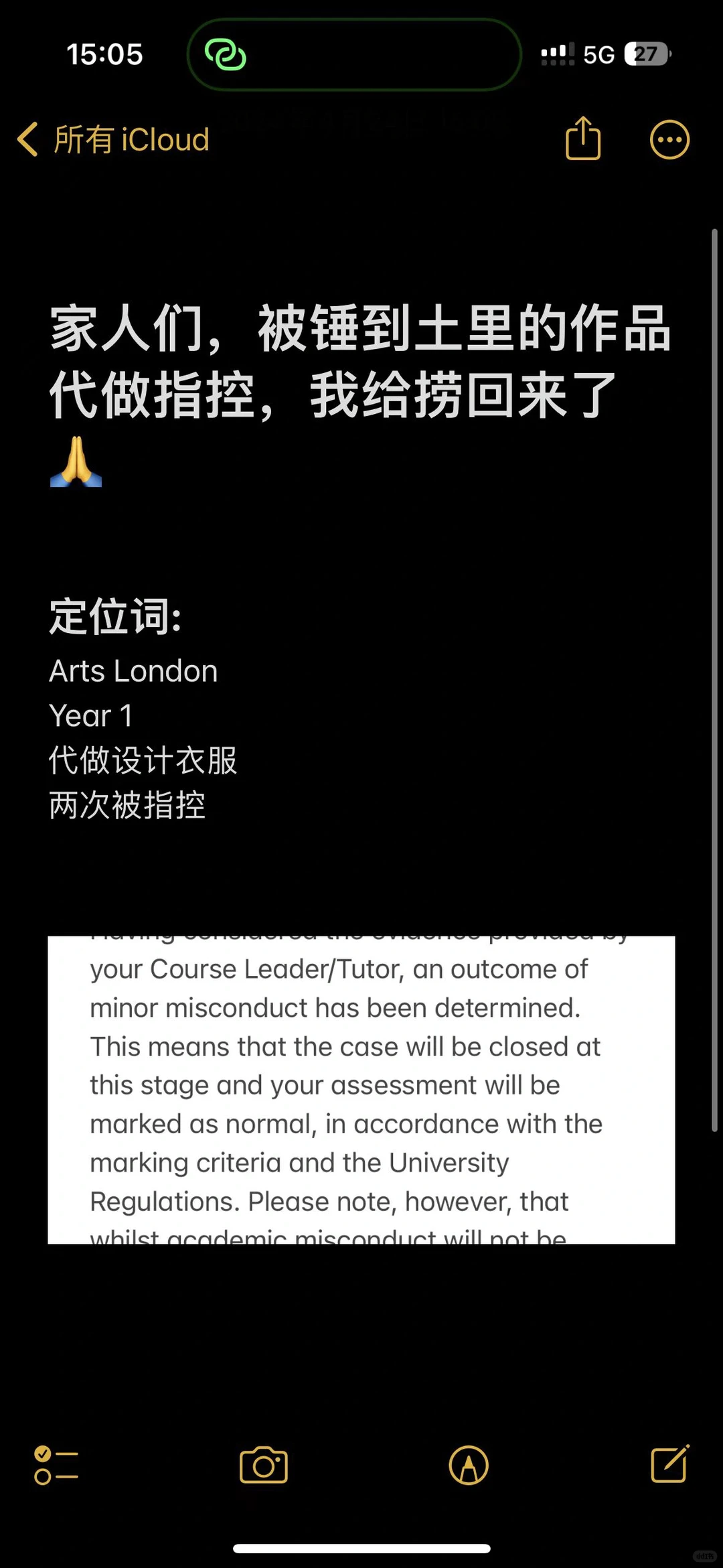Go back to 所有 iCloud folder
The width and height of the screenshot is (723, 1568).
pyautogui.click(x=113, y=139)
